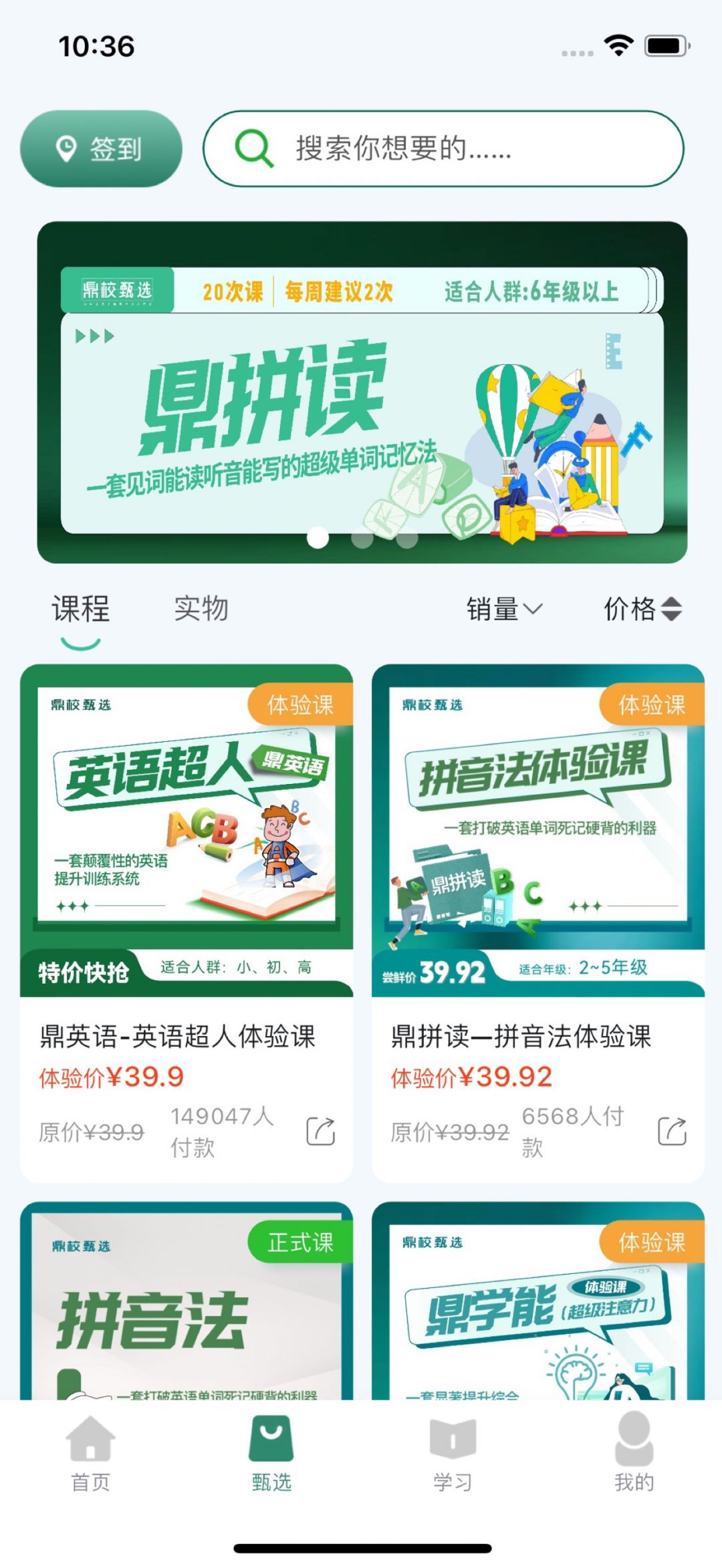
Task: Sort courses by 销量
Action: [504, 609]
